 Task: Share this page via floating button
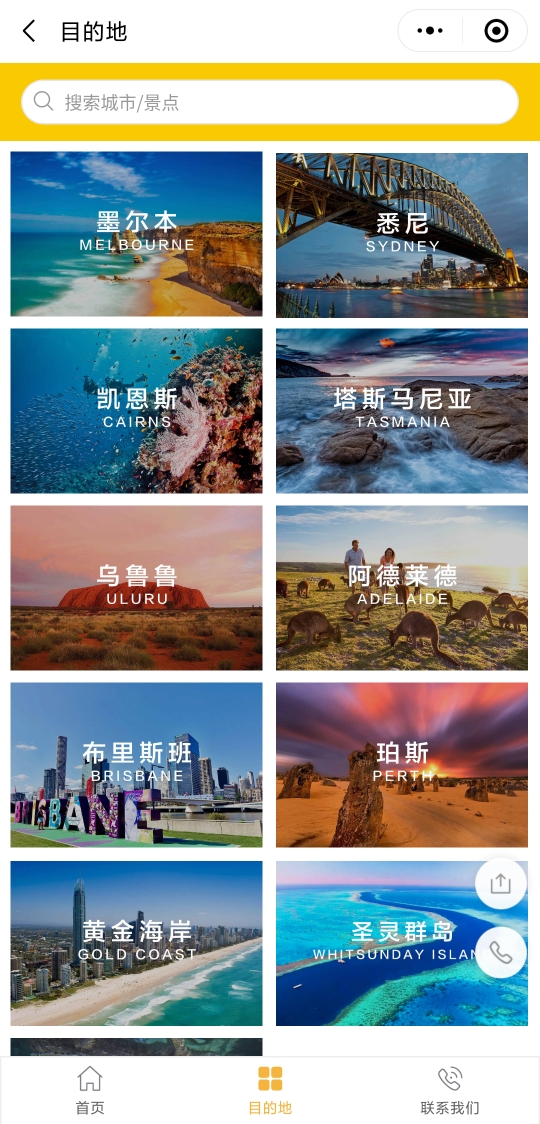click(x=501, y=884)
